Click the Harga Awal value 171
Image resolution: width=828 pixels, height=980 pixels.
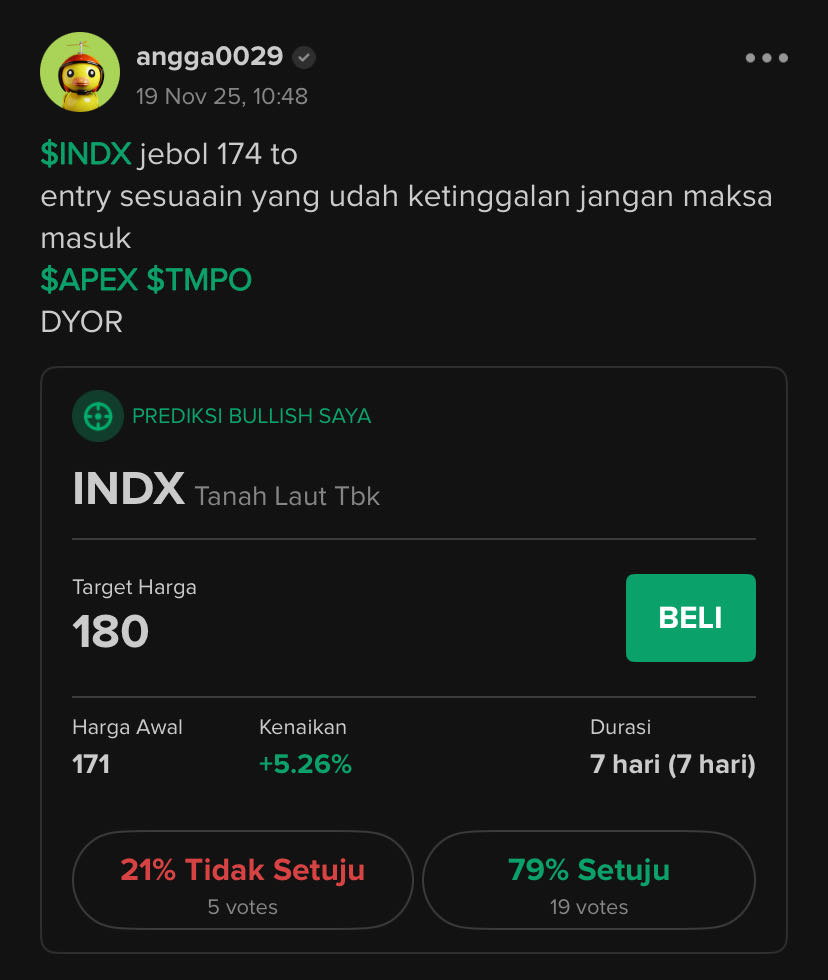coord(92,762)
